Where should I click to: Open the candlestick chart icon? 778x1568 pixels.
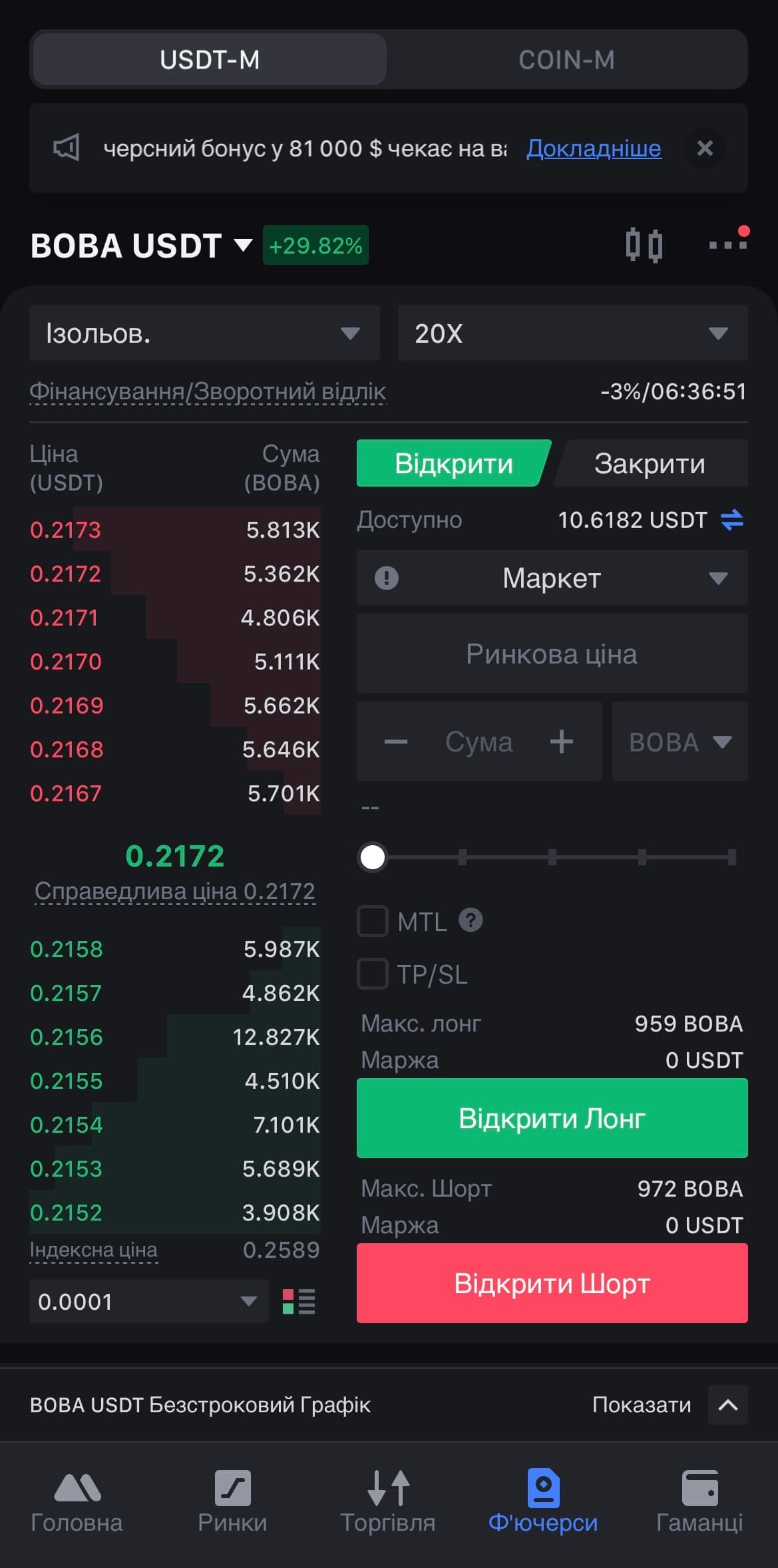[x=644, y=246]
